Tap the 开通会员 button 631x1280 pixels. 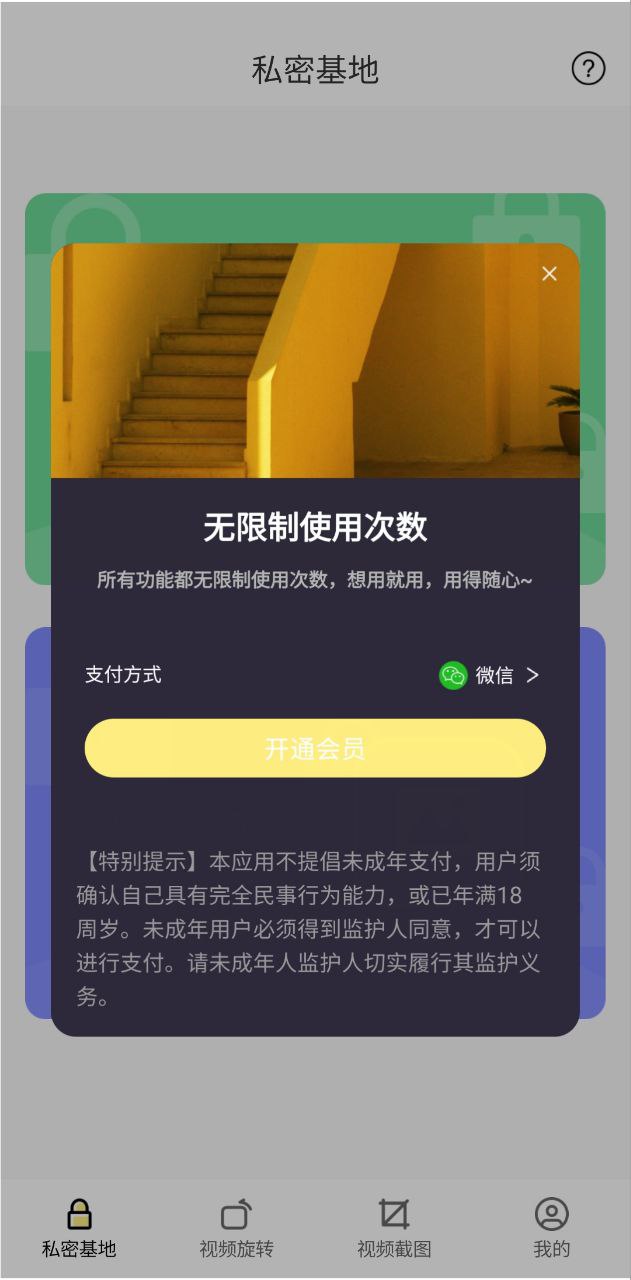tap(315, 748)
